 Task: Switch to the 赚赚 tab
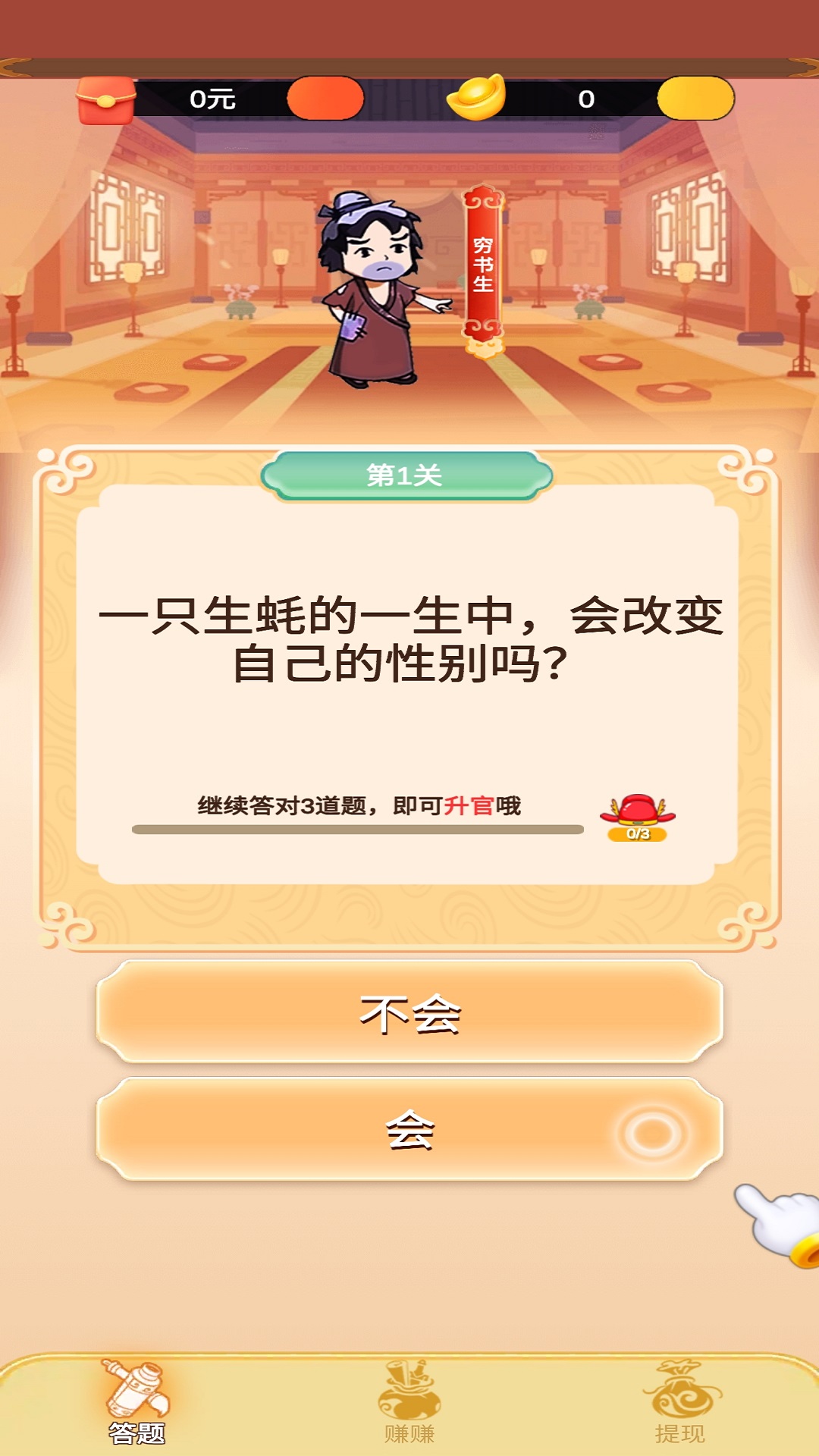(409, 1403)
